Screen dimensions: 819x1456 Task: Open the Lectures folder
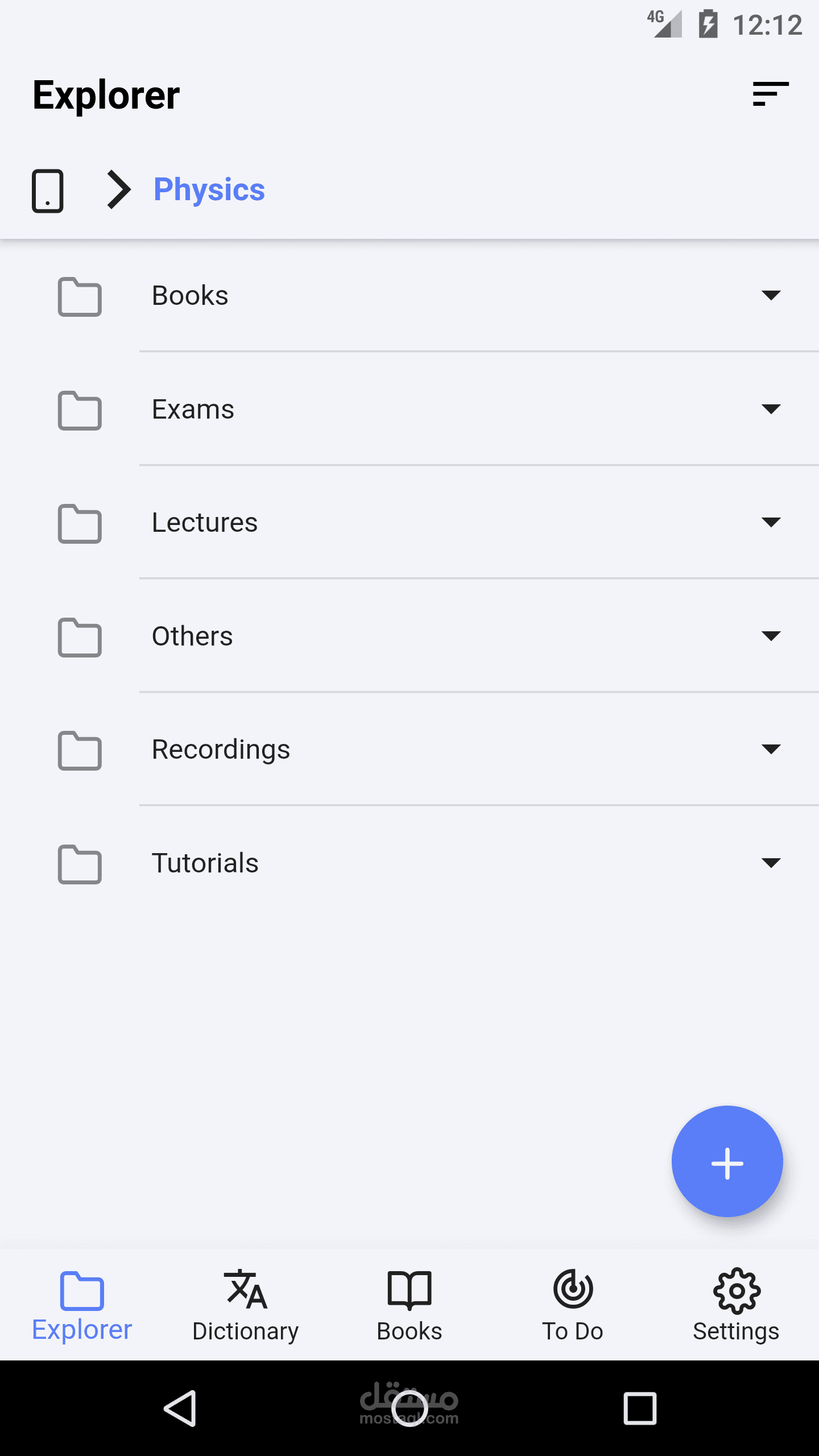pos(205,523)
